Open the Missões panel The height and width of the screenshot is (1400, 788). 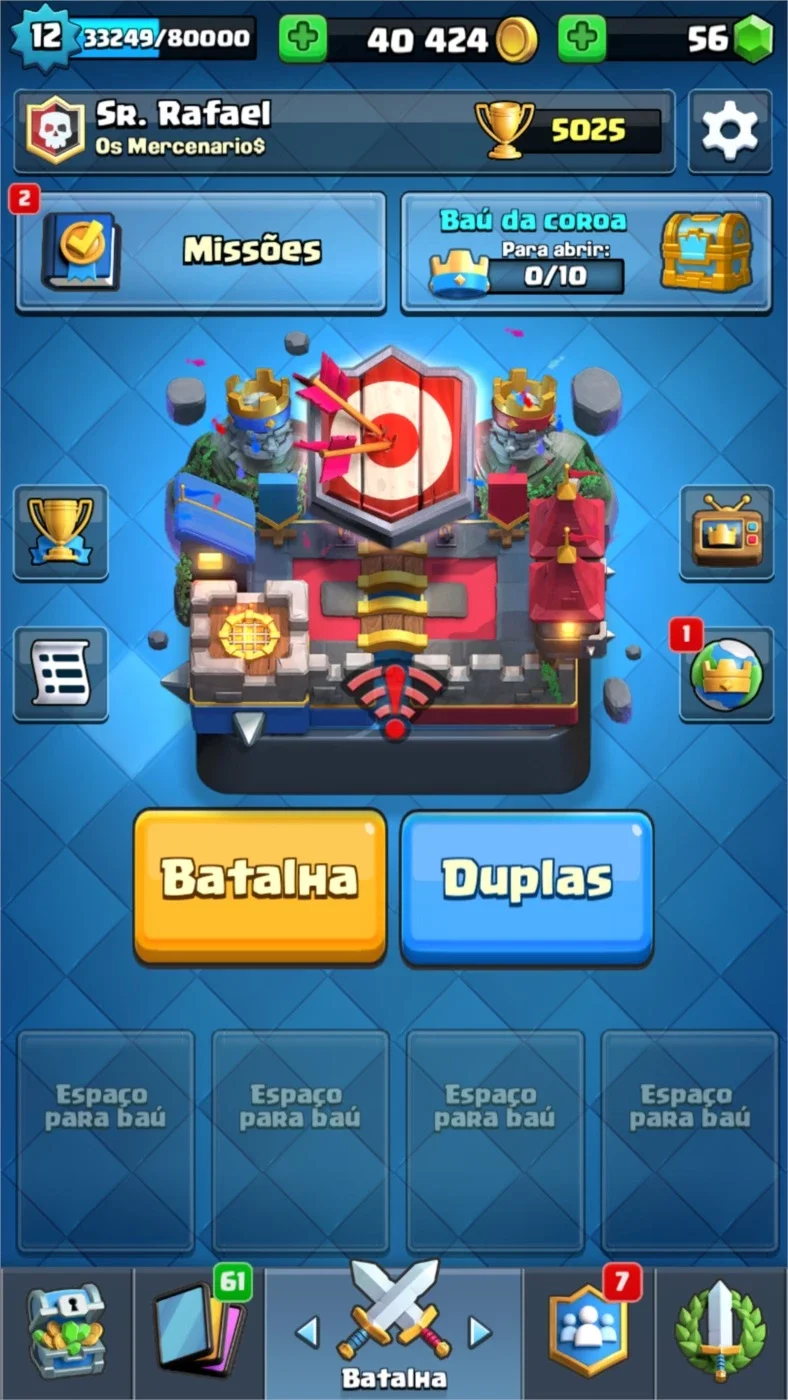click(x=200, y=251)
